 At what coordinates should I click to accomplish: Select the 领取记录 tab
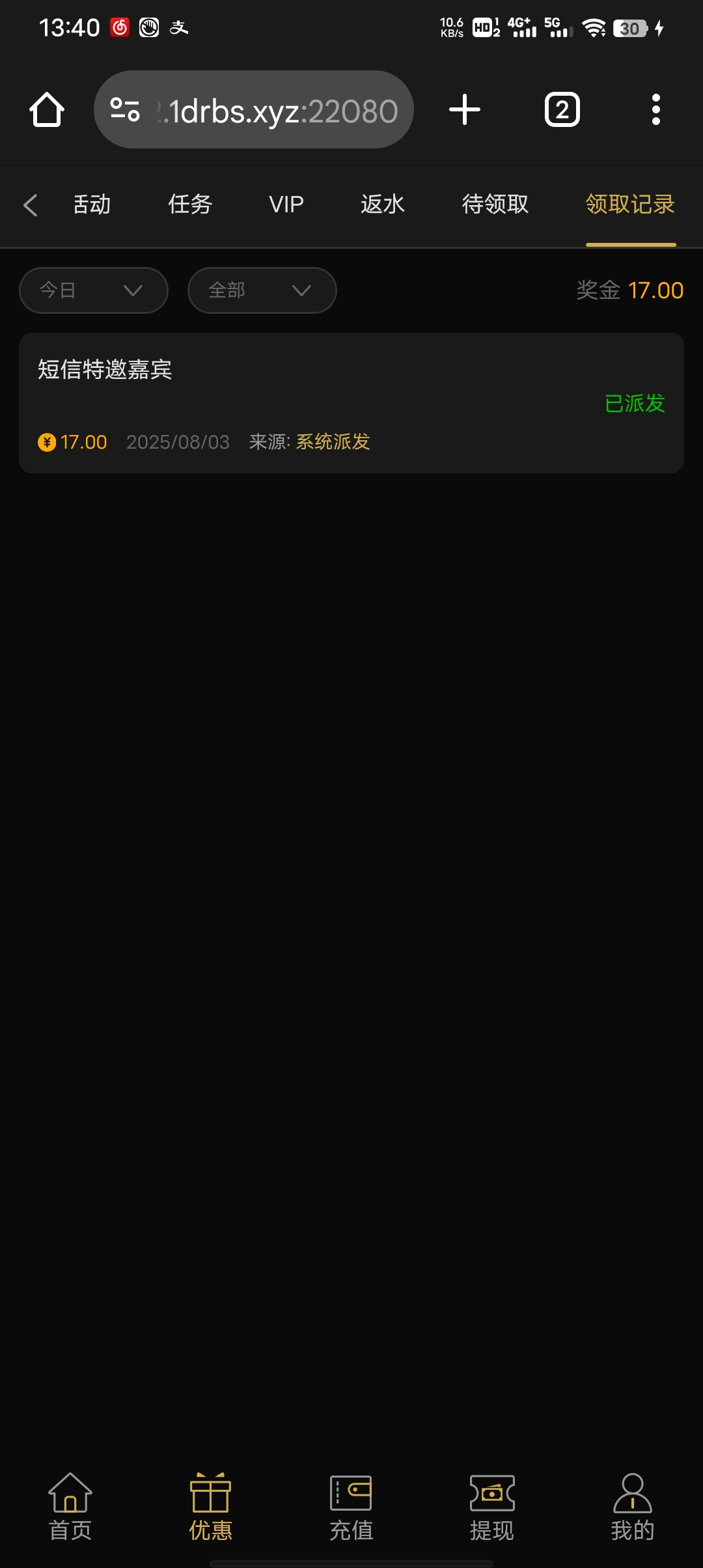[630, 204]
